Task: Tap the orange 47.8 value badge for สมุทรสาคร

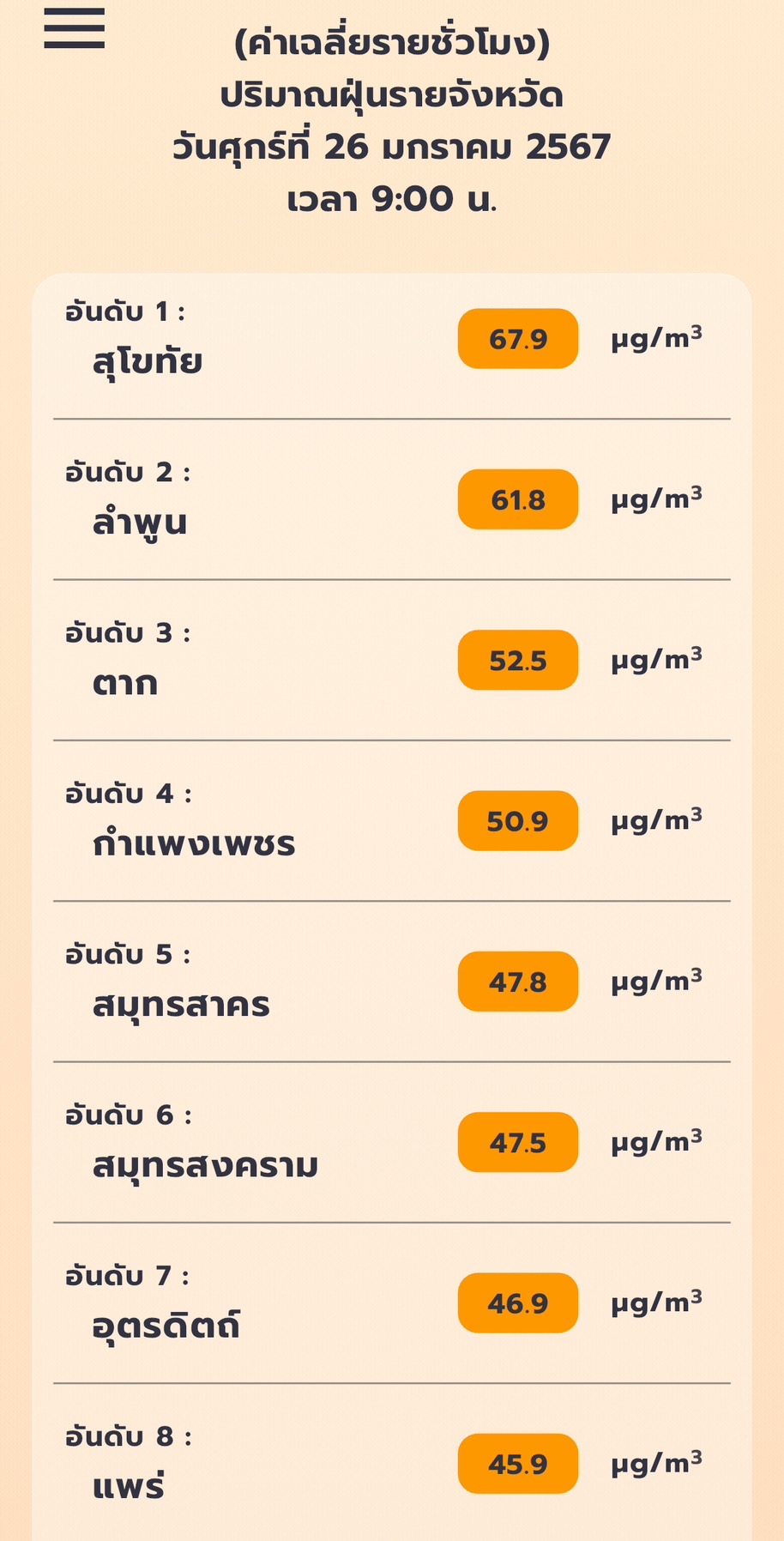Action: point(517,982)
